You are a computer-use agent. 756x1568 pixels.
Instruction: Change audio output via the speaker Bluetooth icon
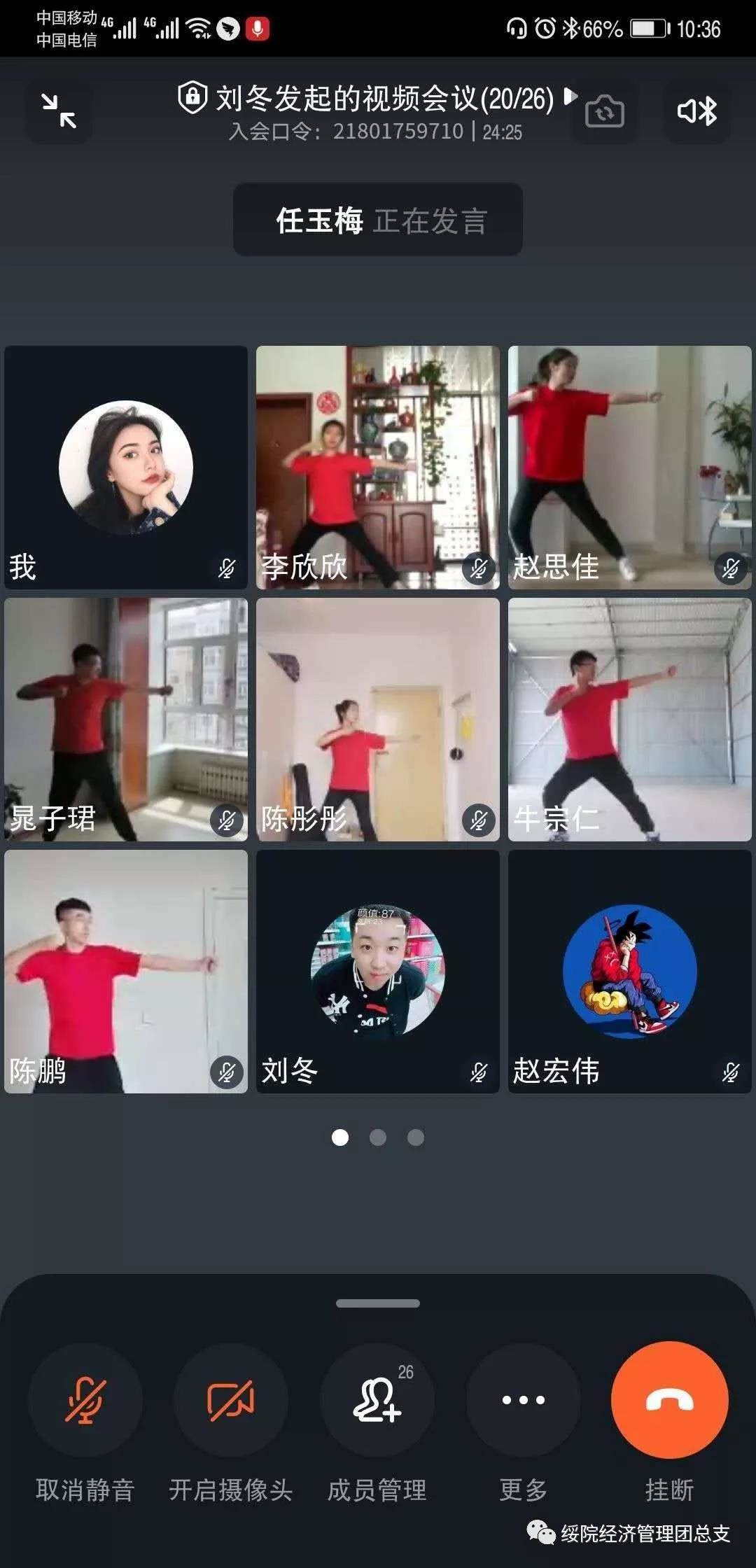696,112
